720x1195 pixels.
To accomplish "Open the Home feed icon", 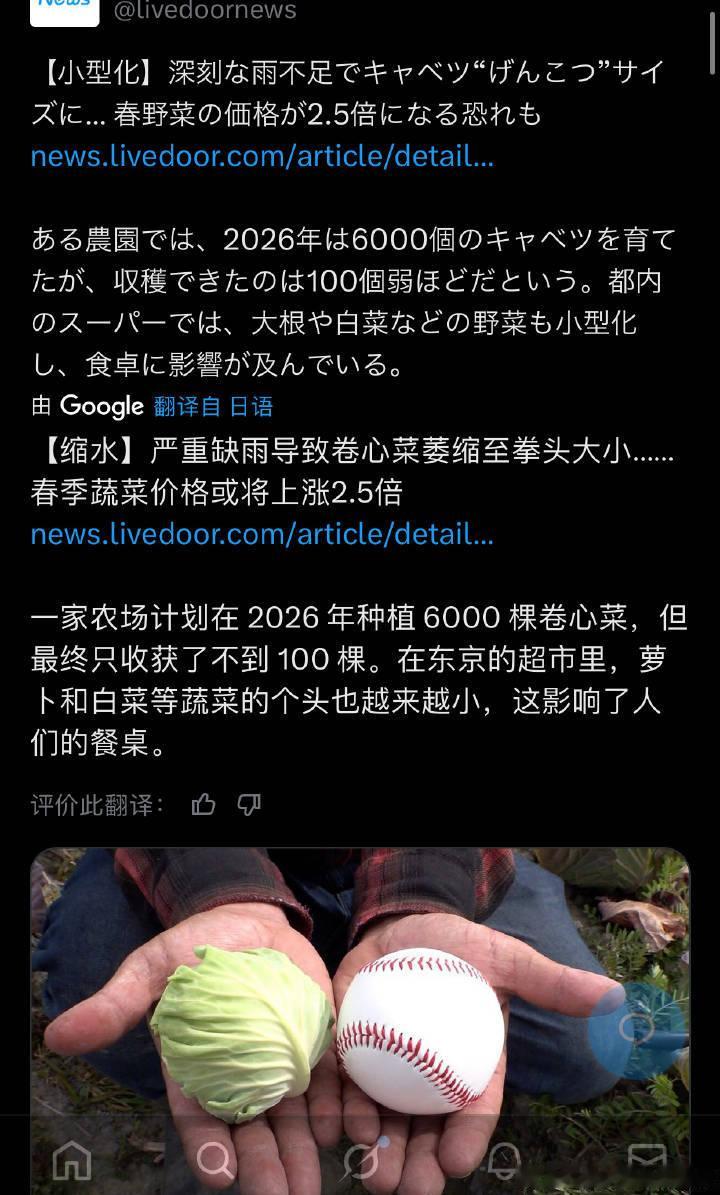I will coord(71,1161).
